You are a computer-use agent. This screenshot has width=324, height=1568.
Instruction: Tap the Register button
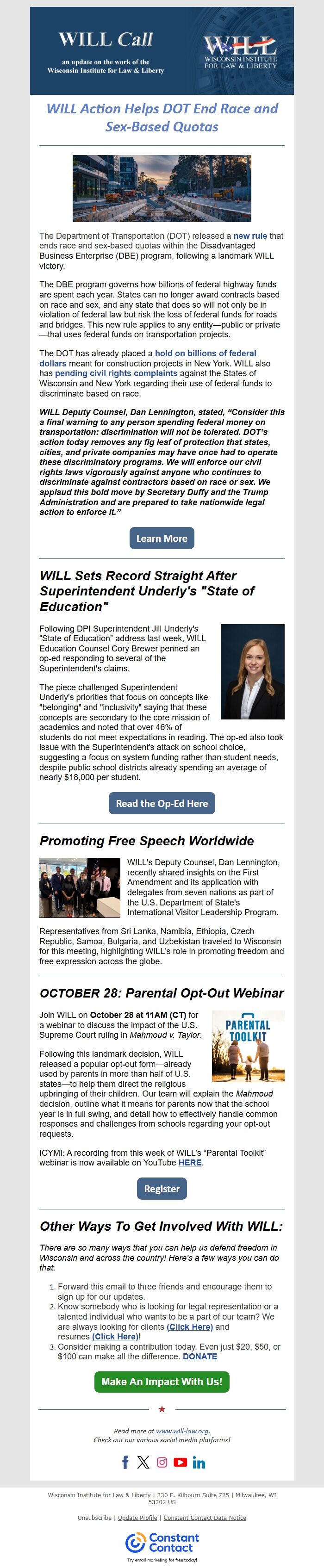(162, 1188)
